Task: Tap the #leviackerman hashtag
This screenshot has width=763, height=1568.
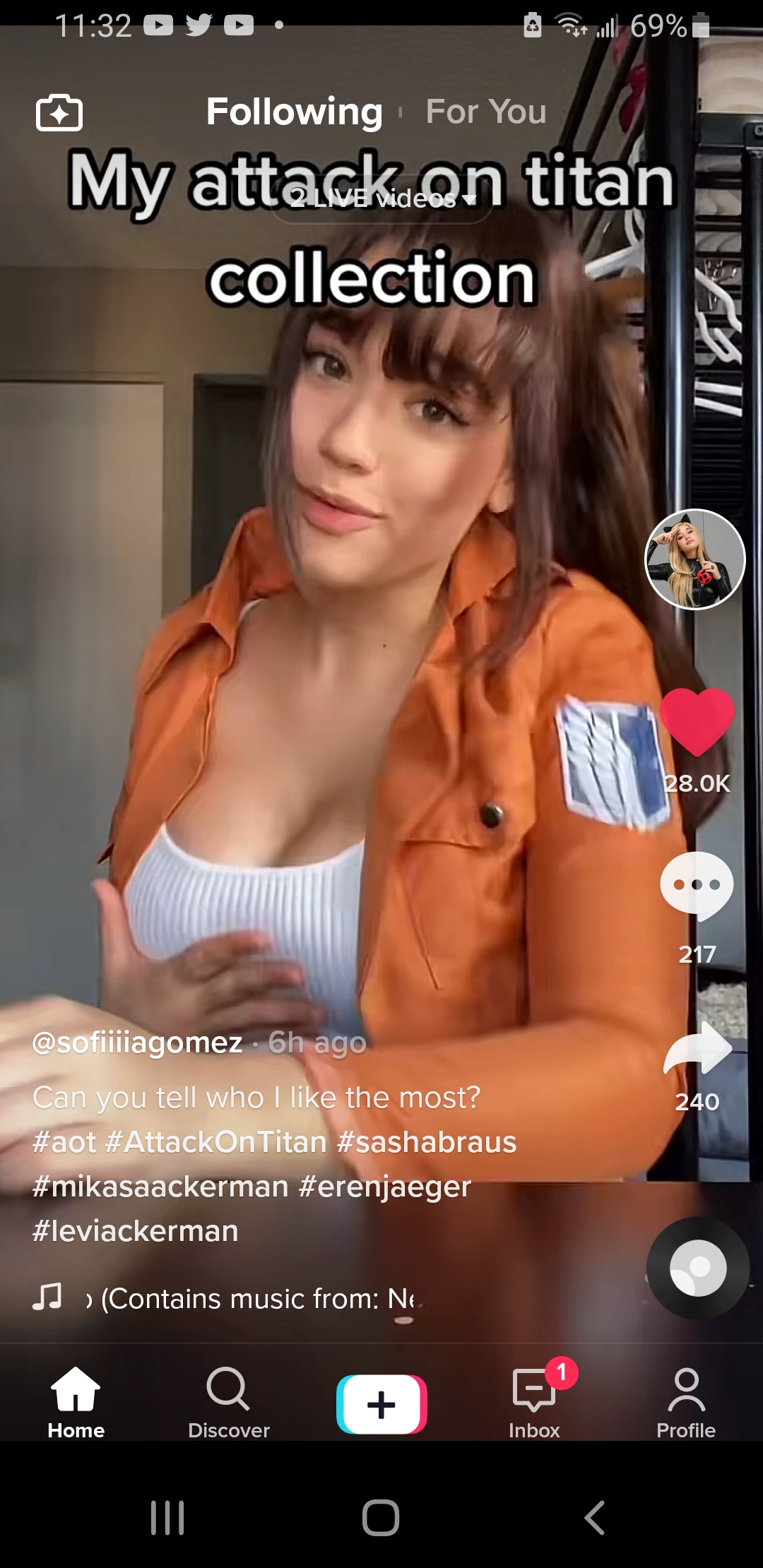Action: coord(136,1231)
